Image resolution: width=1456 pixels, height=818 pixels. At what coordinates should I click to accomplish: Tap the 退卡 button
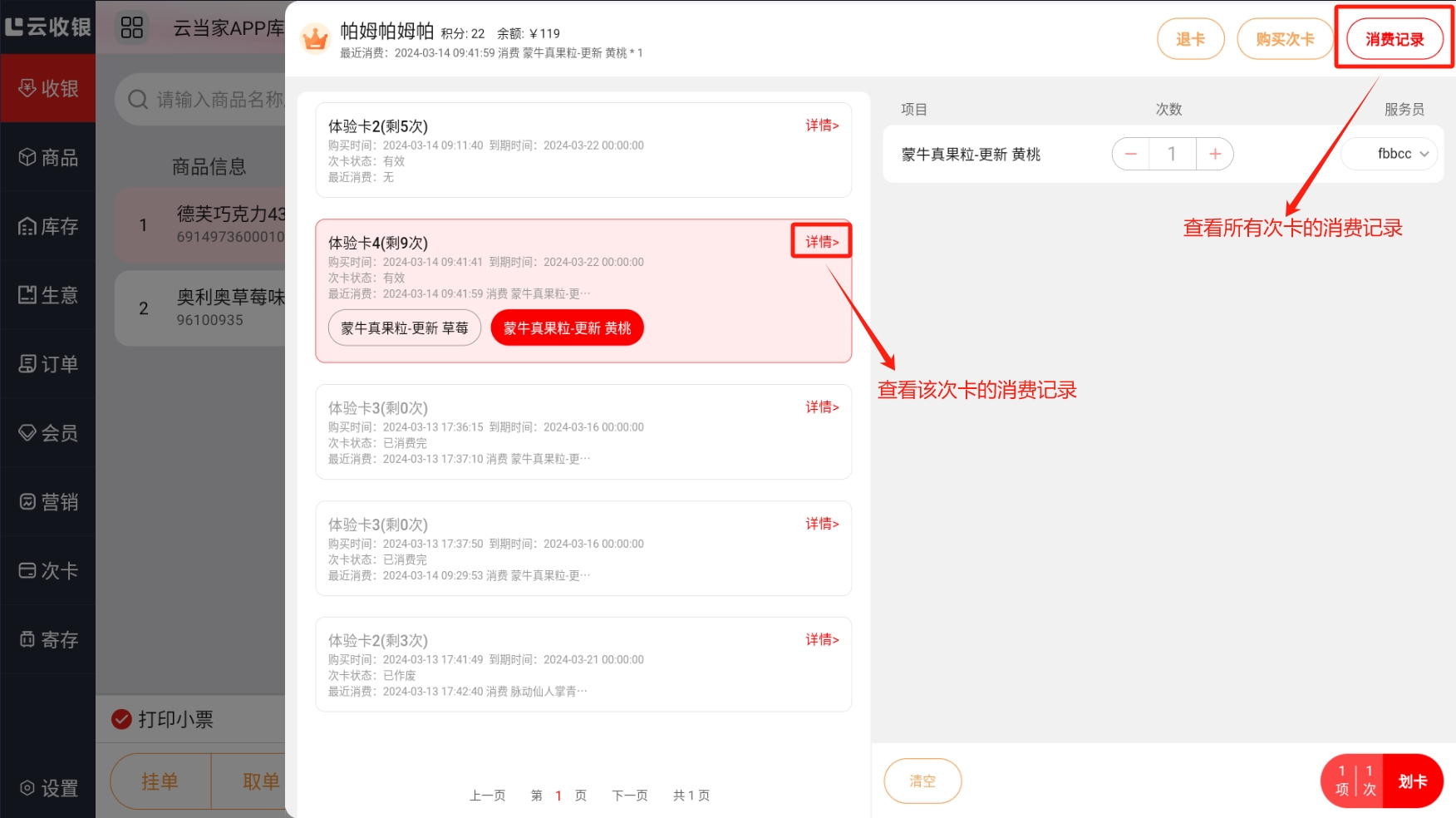point(1190,39)
